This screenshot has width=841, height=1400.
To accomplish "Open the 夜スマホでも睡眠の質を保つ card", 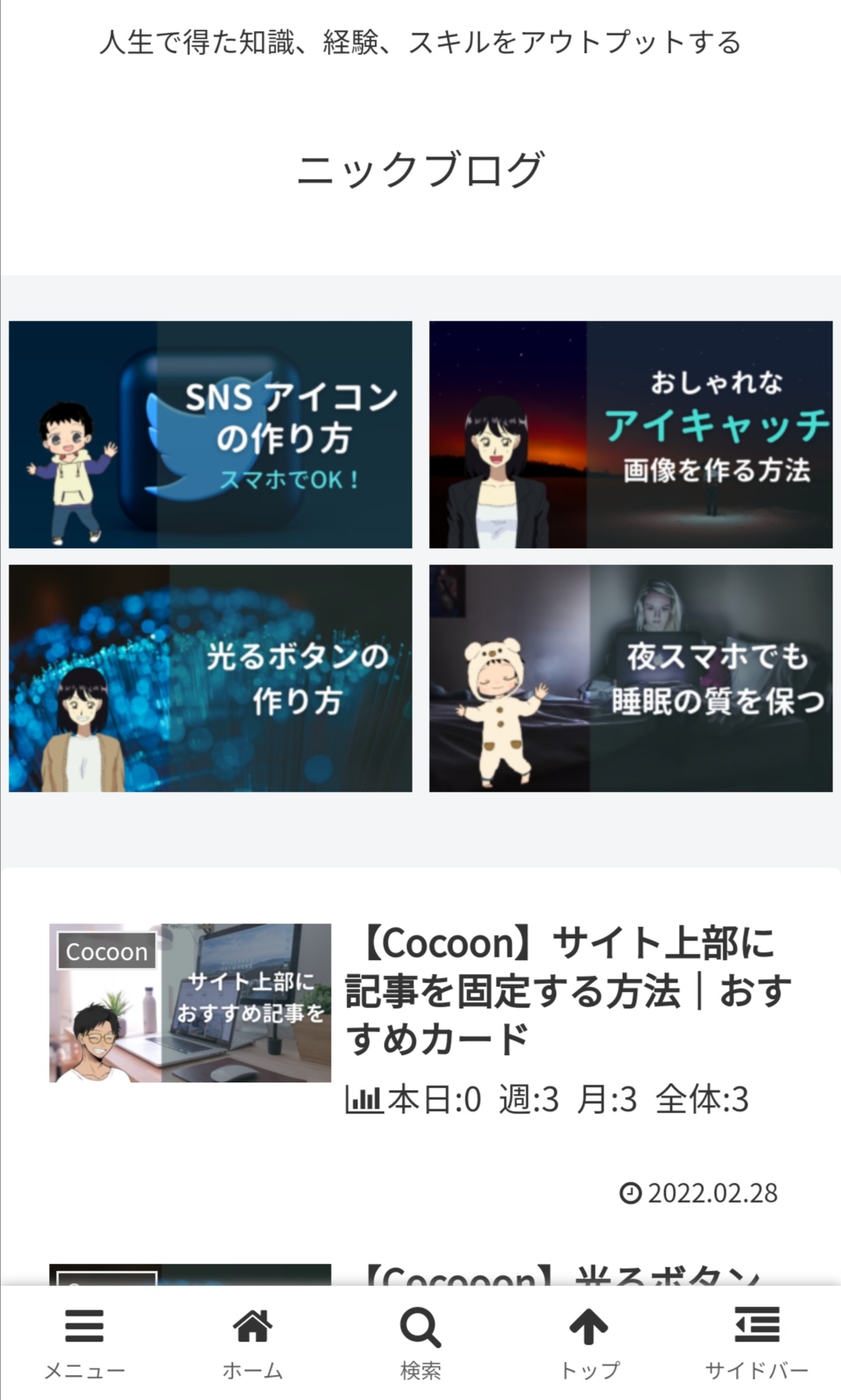I will pyautogui.click(x=631, y=678).
